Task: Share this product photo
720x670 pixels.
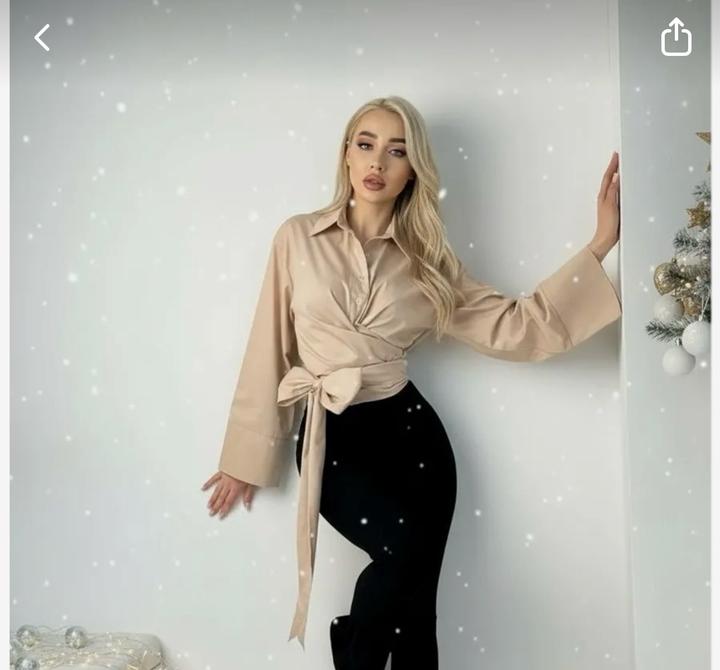Action: pos(676,37)
